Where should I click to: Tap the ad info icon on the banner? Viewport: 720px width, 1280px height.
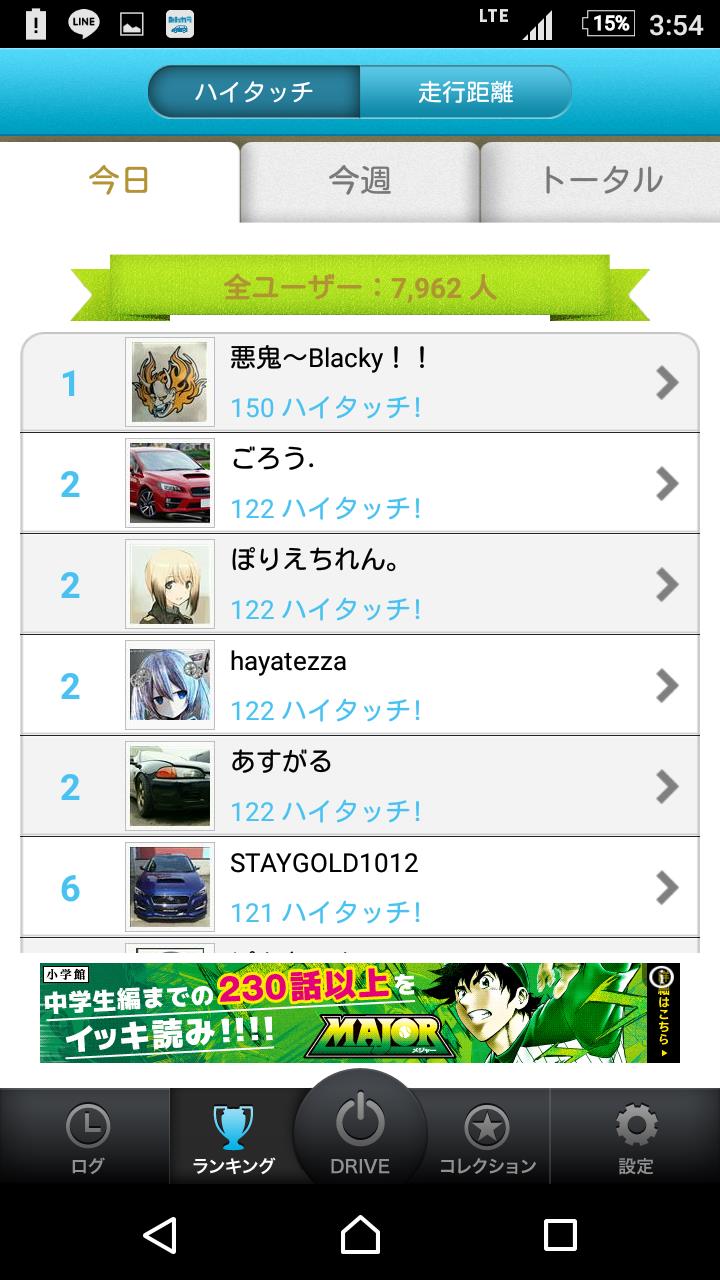(x=661, y=975)
